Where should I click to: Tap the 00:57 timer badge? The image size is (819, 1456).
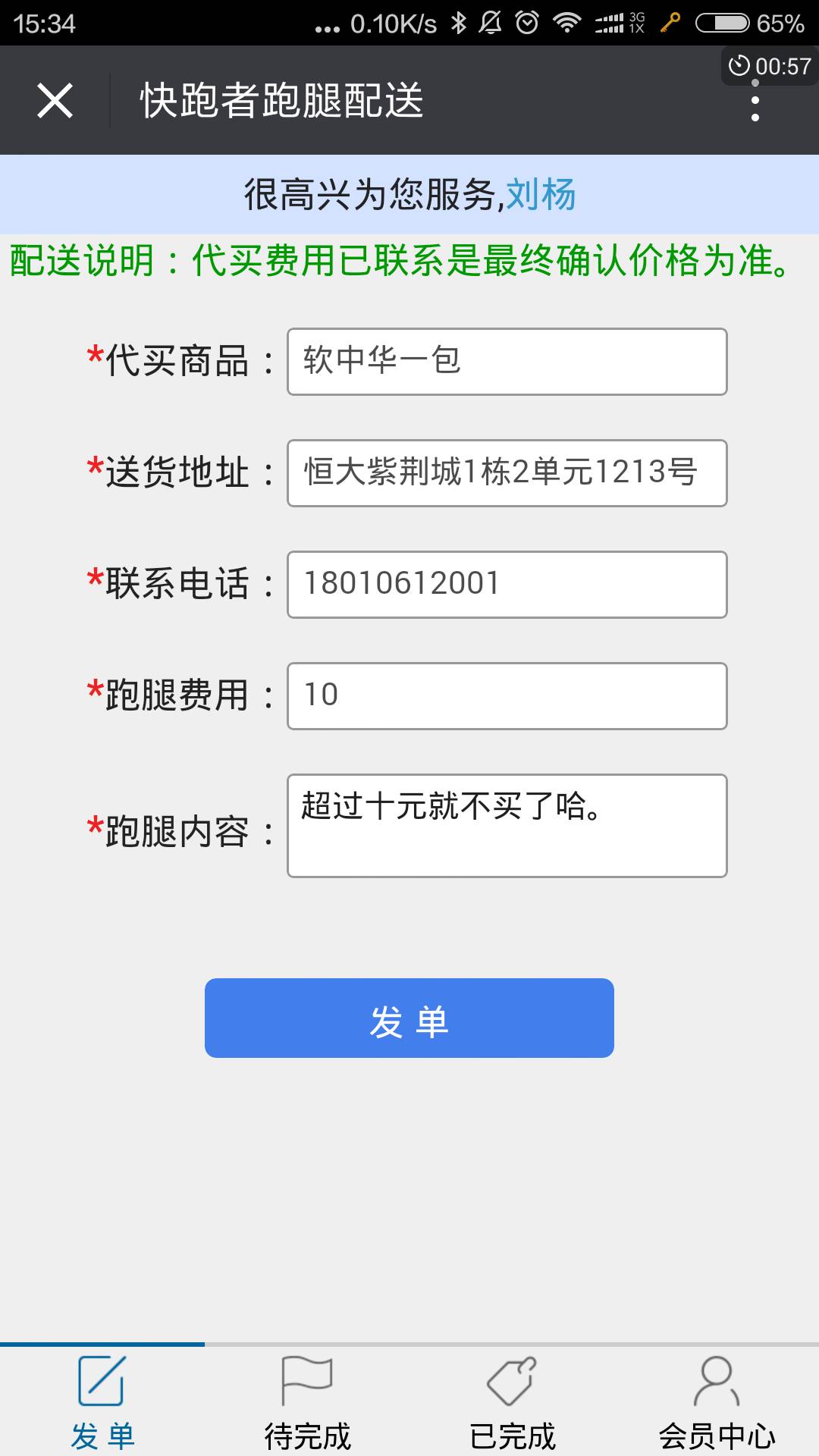tap(770, 66)
